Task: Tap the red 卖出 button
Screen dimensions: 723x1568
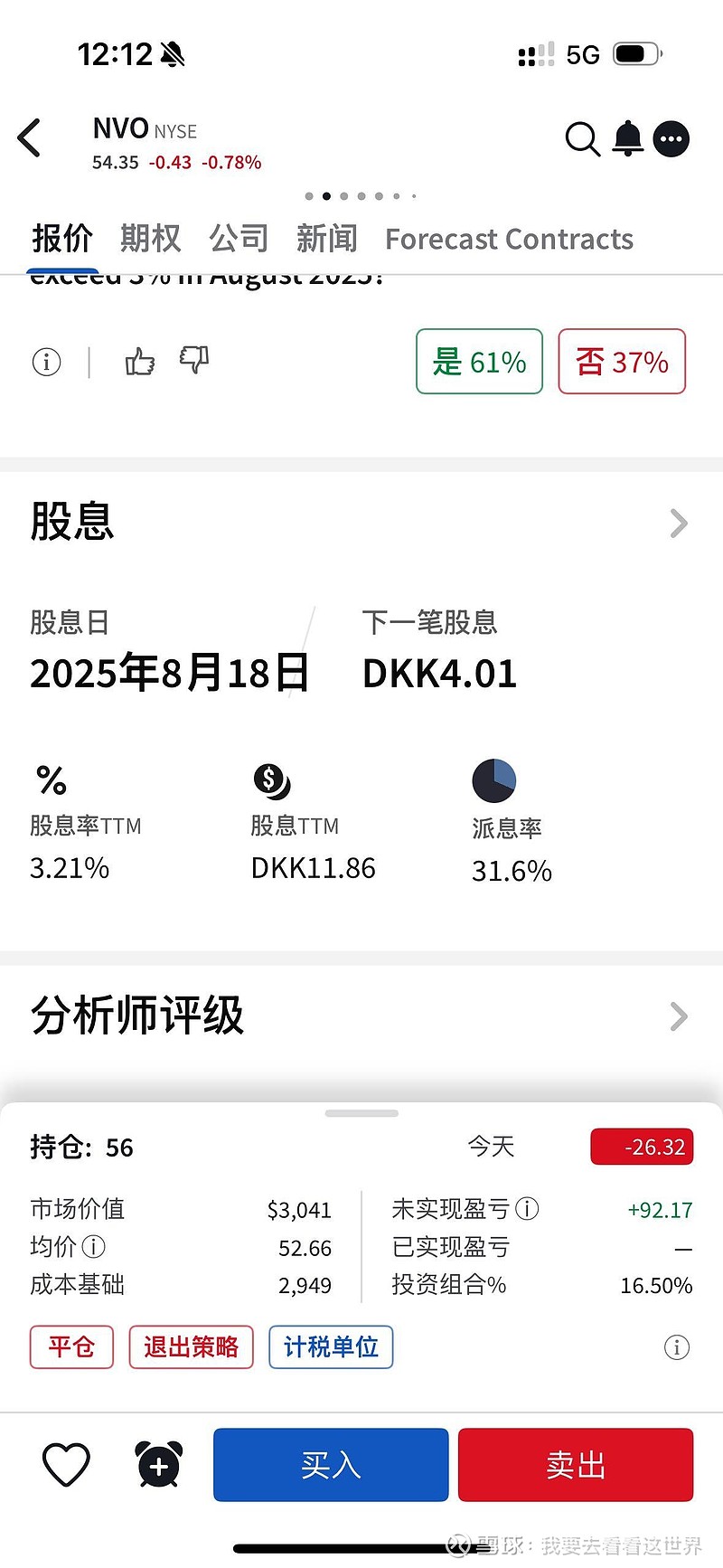Action: [576, 1465]
